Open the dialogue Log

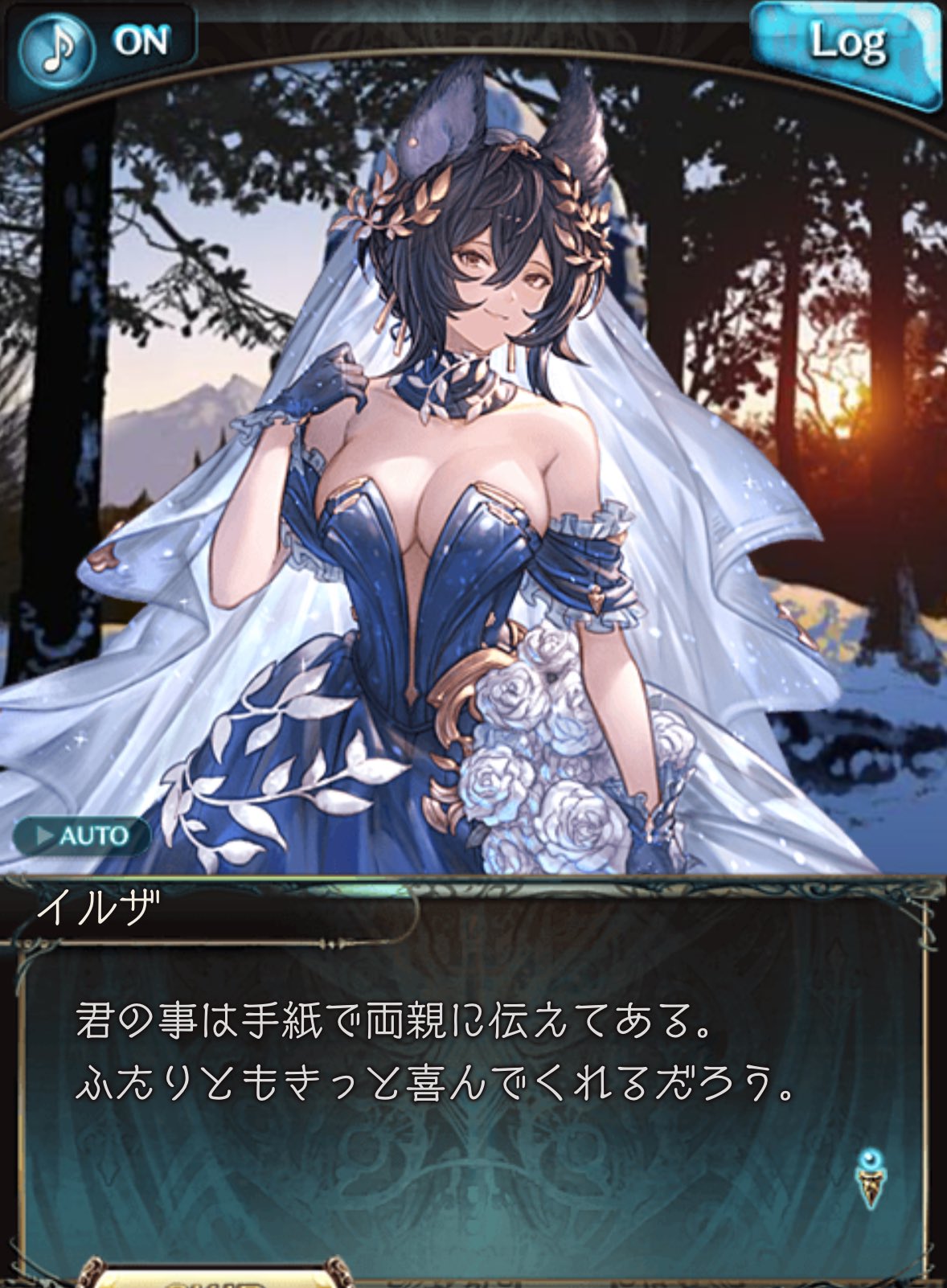point(847,47)
